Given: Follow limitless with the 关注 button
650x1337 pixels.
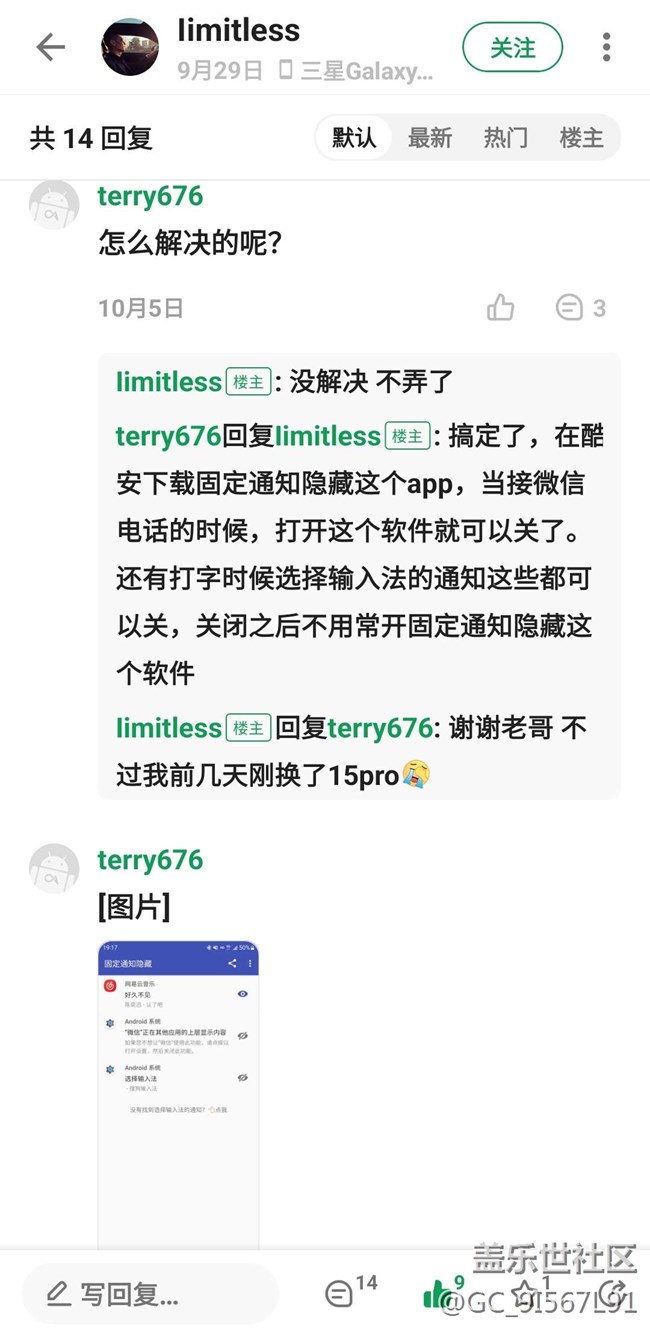Looking at the screenshot, I should 512,47.
